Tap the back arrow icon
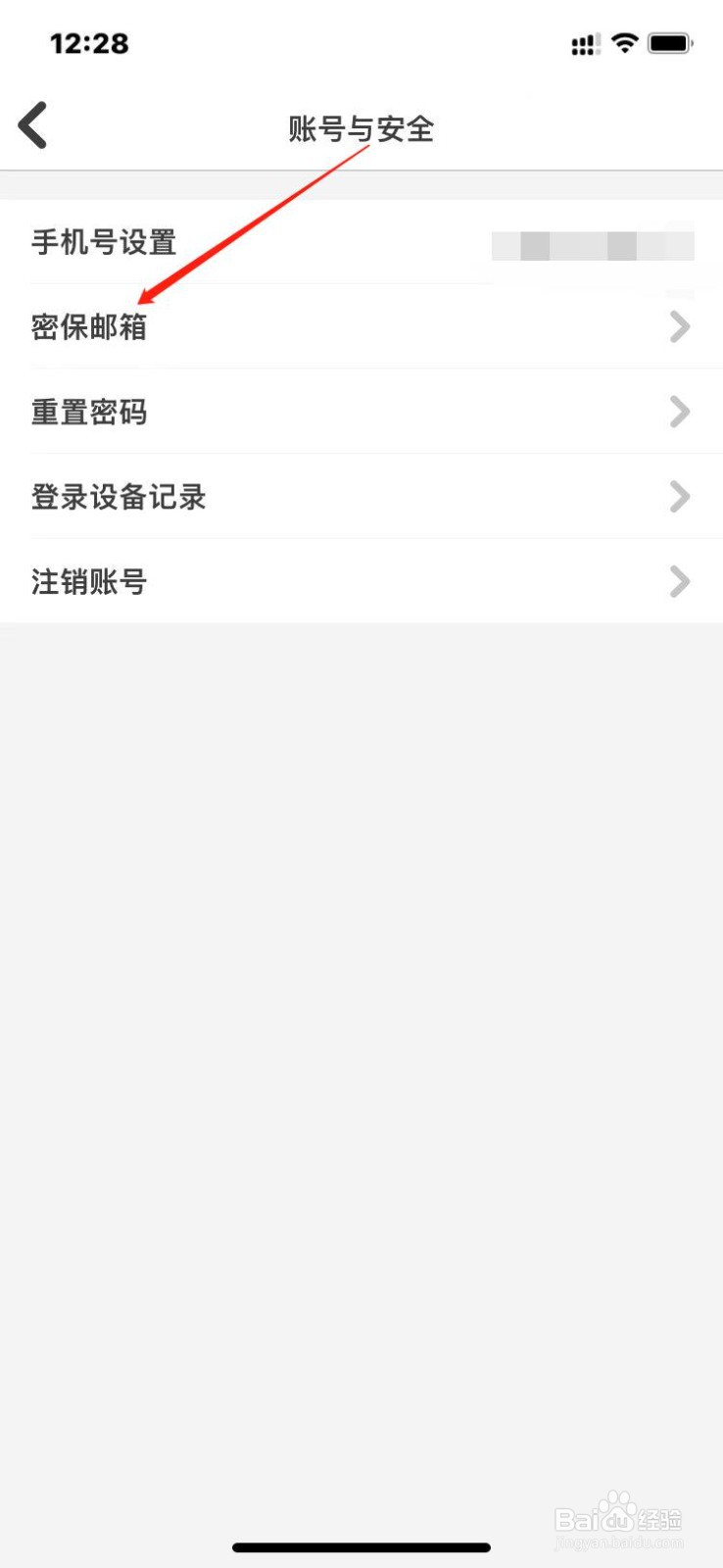Screen dimensions: 723x1568 coord(32,124)
